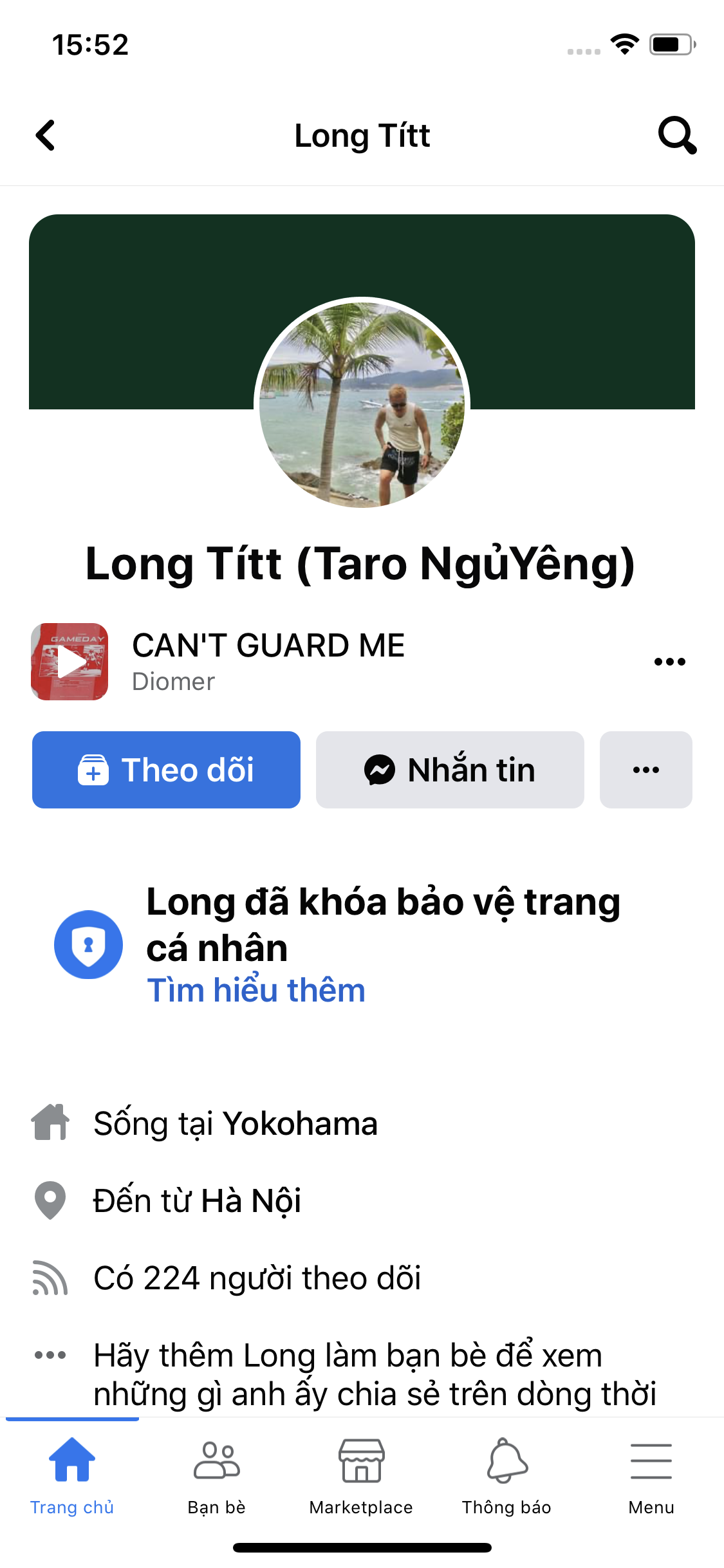This screenshot has width=724, height=1568.
Task: Open the Marketplace tab
Action: [x=361, y=1474]
